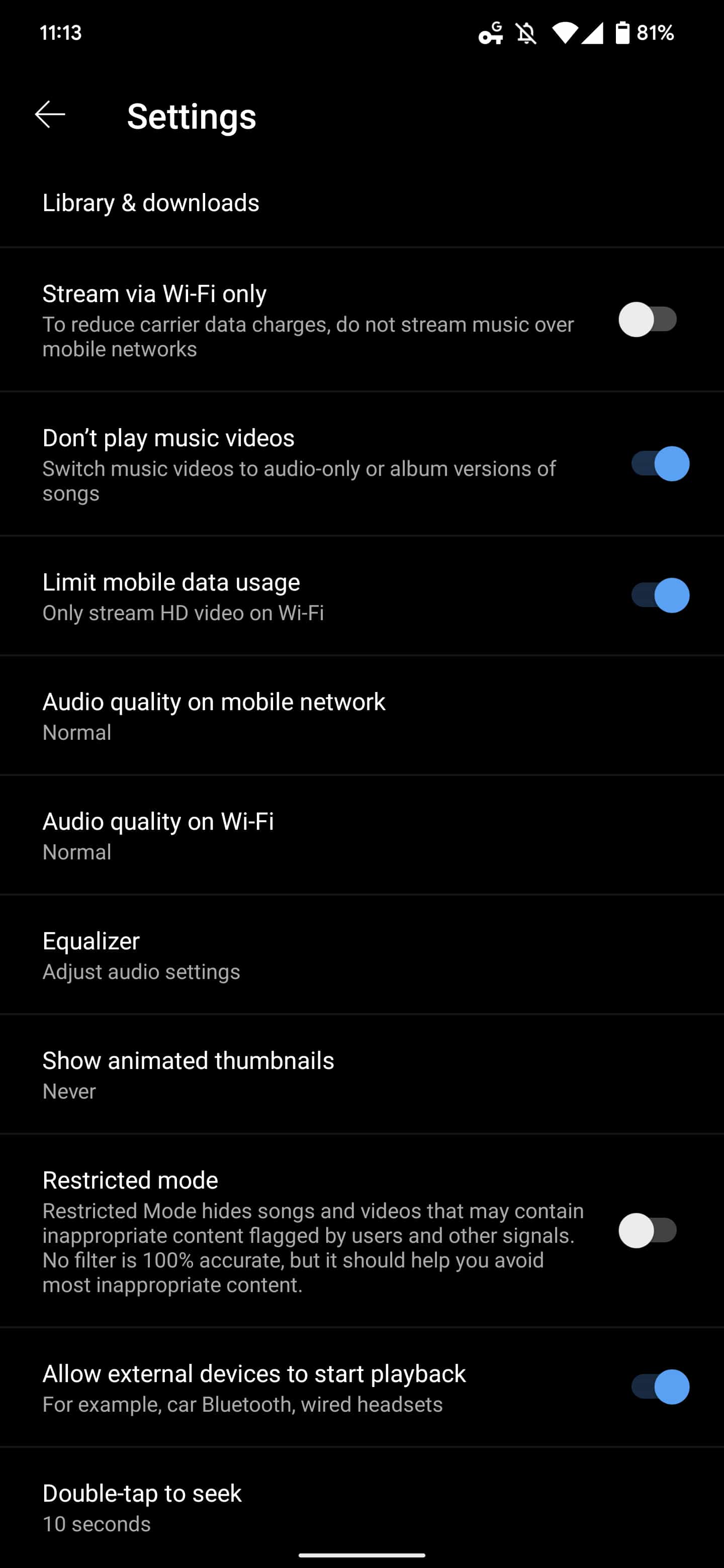This screenshot has width=724, height=1568.
Task: Go back from Settings
Action: coord(50,115)
